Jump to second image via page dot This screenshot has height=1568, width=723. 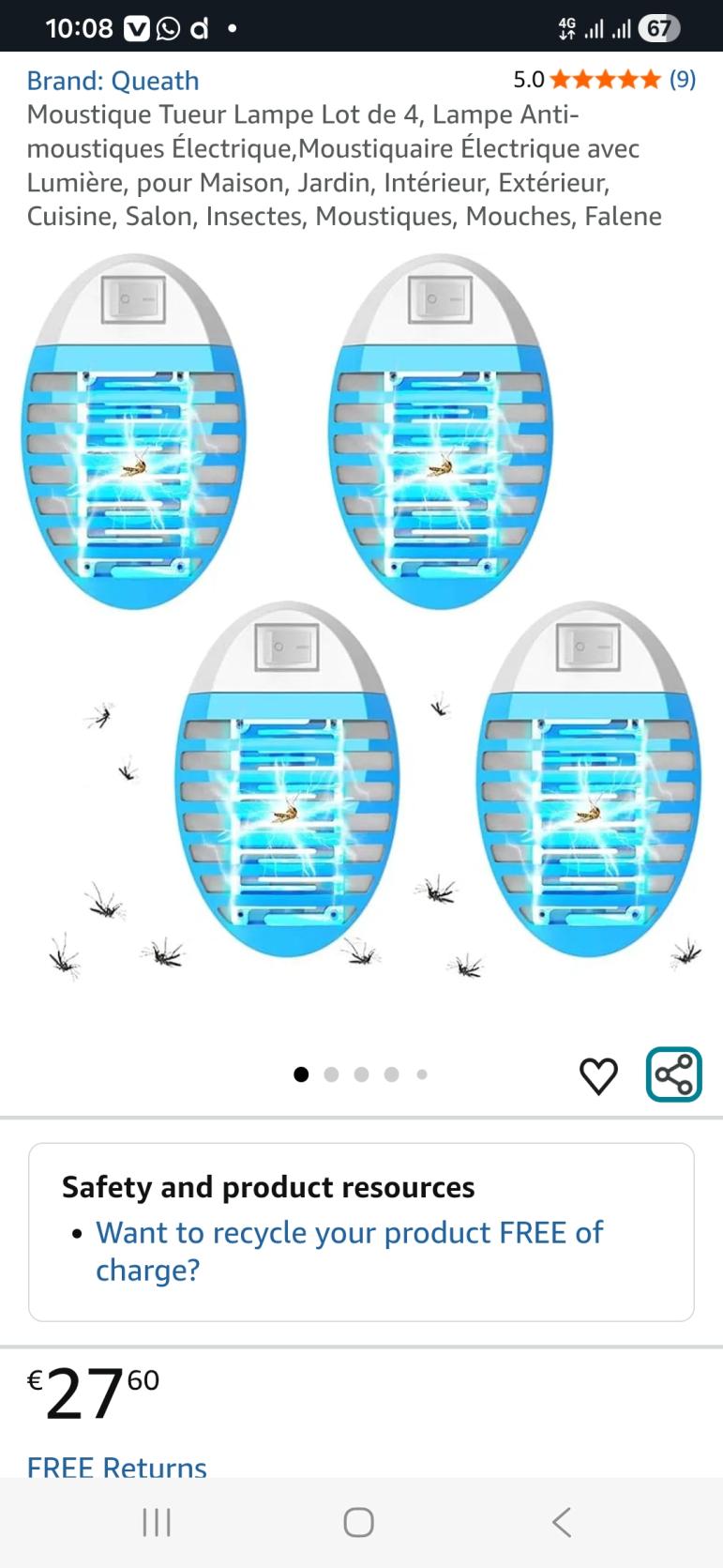[331, 1074]
